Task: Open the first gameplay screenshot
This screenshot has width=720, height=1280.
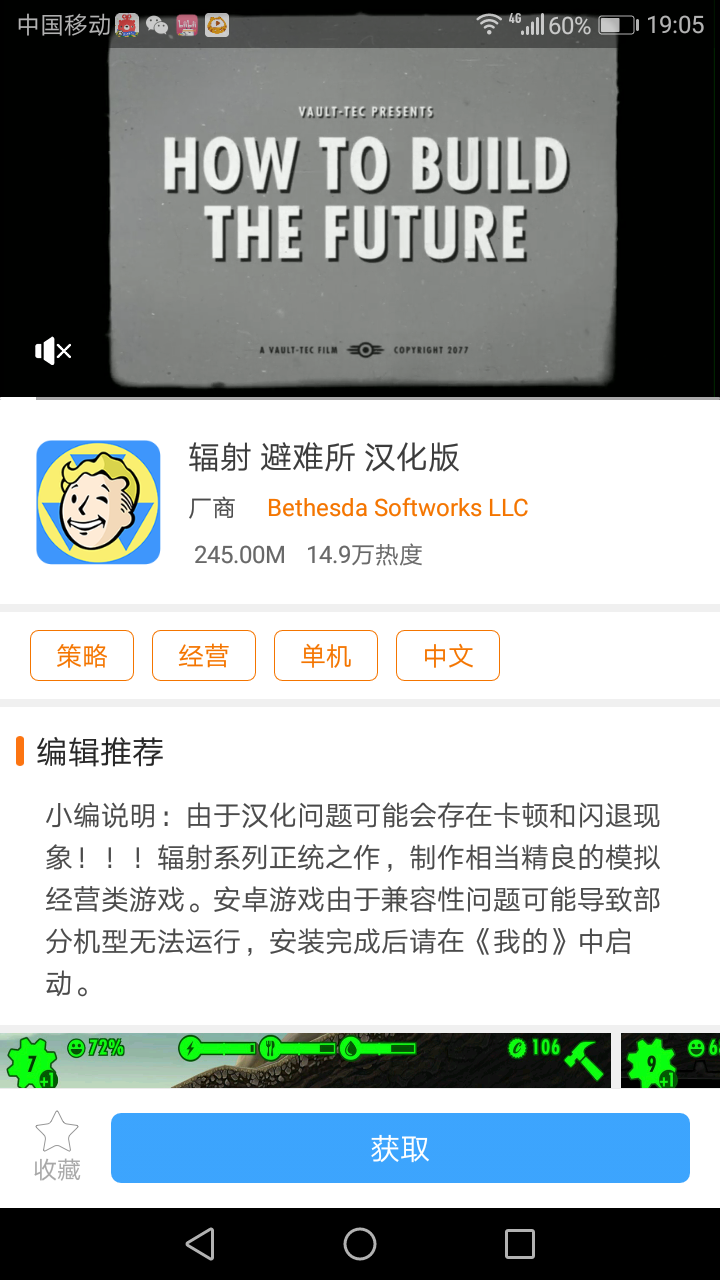Action: click(305, 1060)
